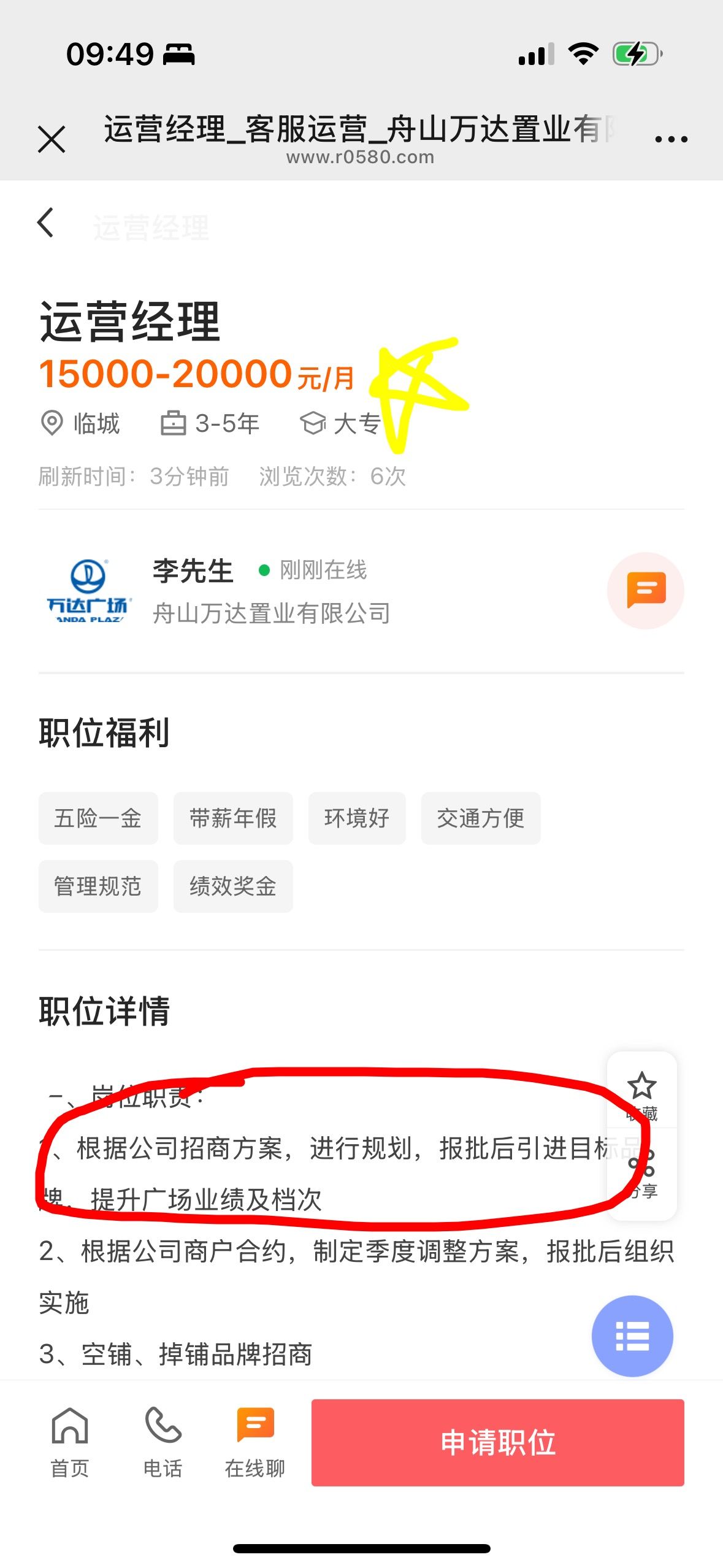The width and height of the screenshot is (723, 1568).
Task: Tap 申请职位 to apply for the job
Action: [x=497, y=1442]
